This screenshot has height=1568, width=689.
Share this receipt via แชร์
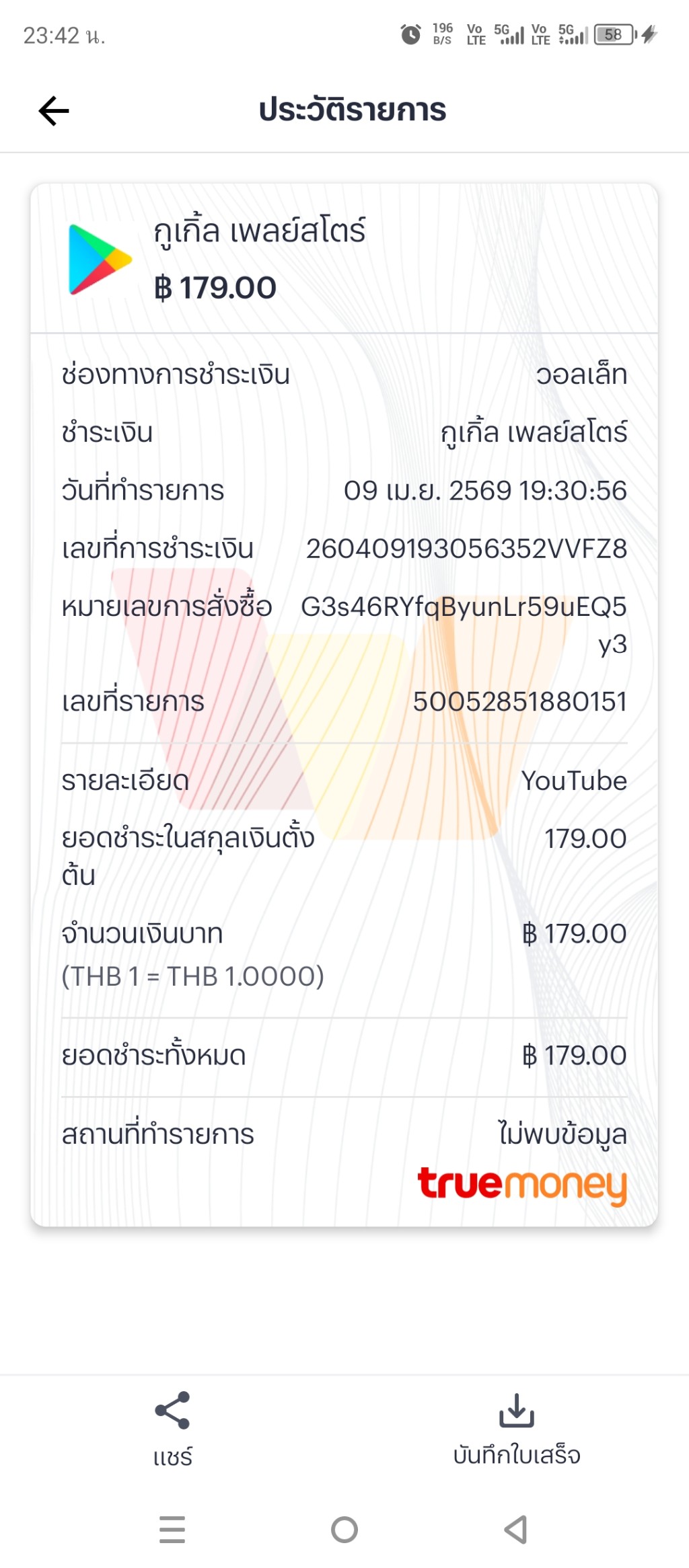172,1427
